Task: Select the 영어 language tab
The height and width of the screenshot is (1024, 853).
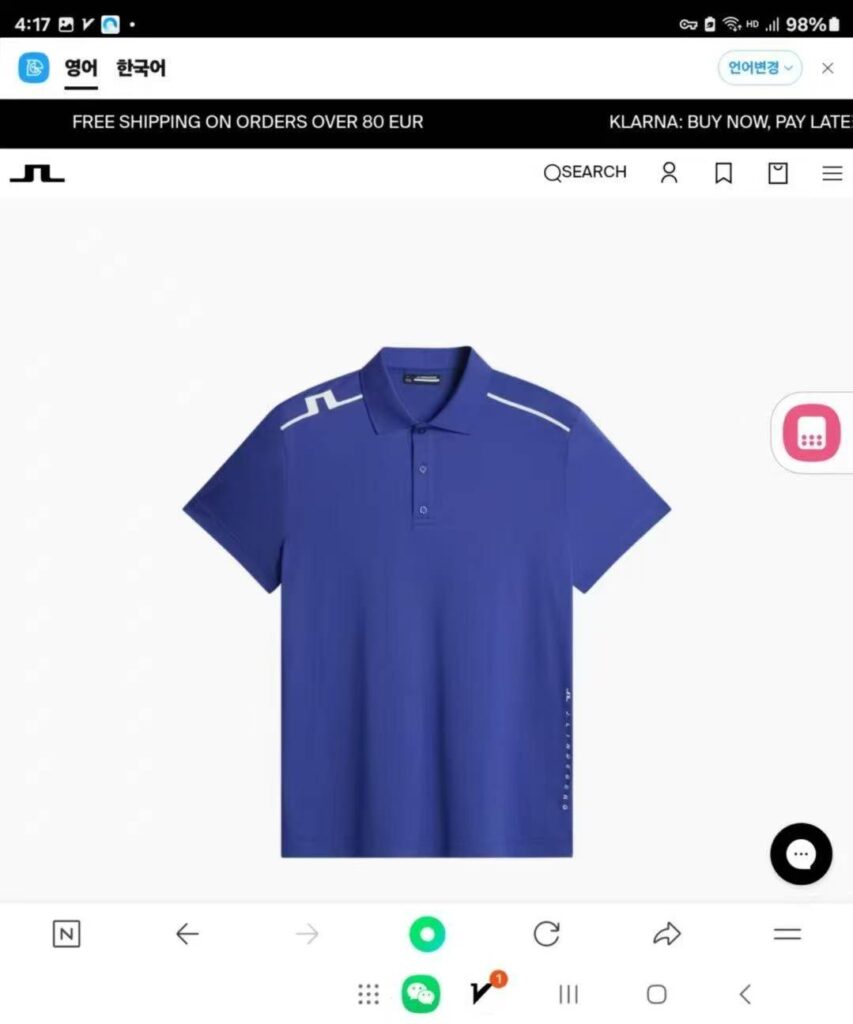Action: tap(81, 68)
